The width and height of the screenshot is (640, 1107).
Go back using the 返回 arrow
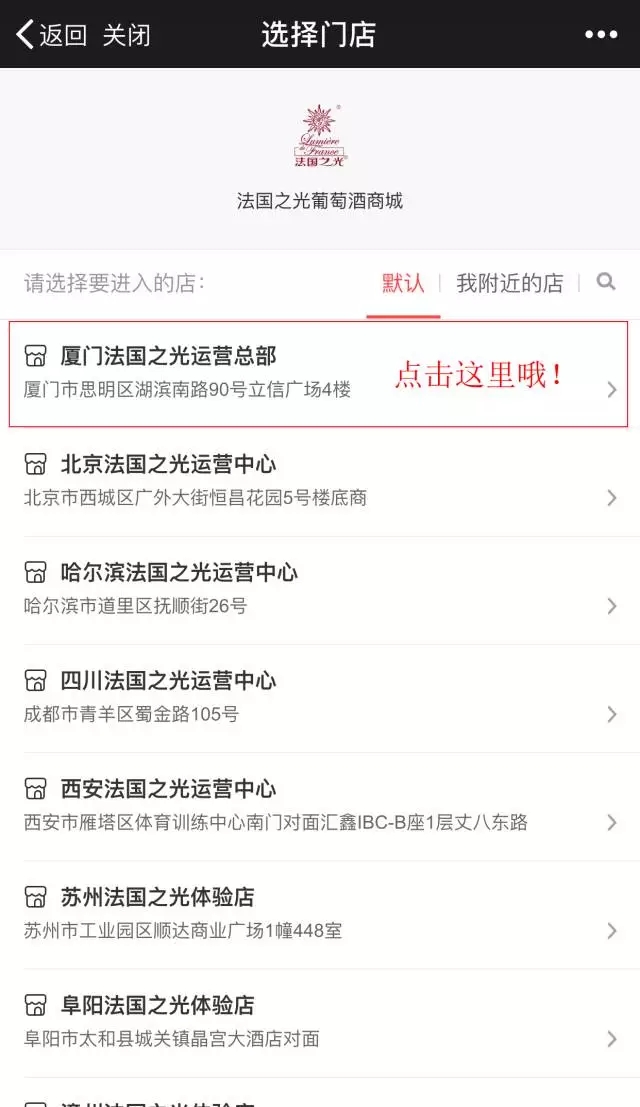click(50, 35)
